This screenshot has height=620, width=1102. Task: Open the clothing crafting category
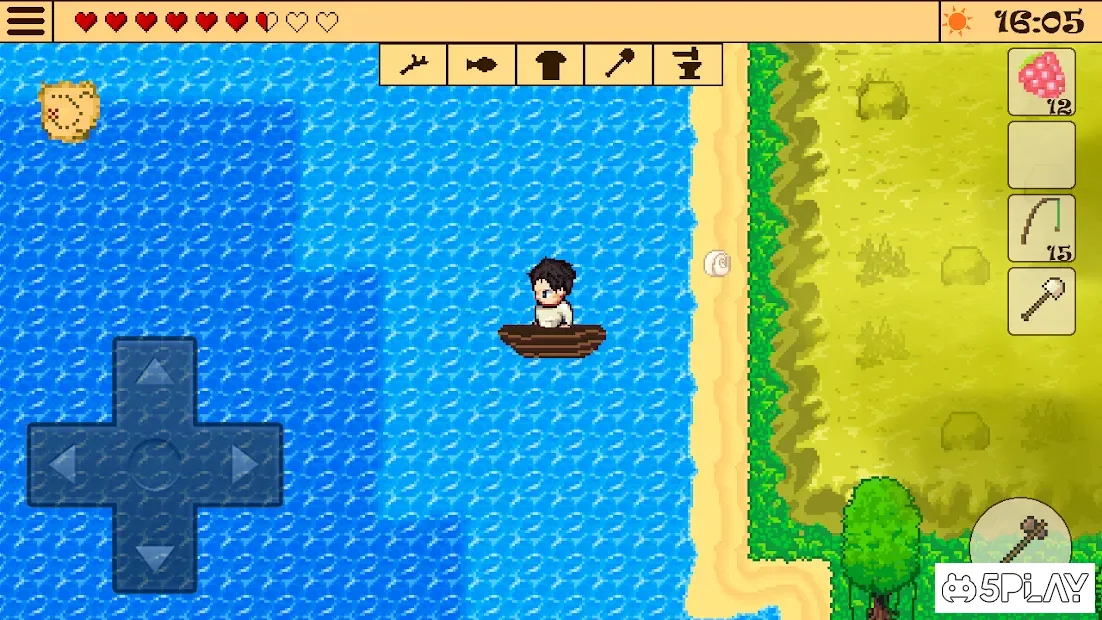(550, 65)
